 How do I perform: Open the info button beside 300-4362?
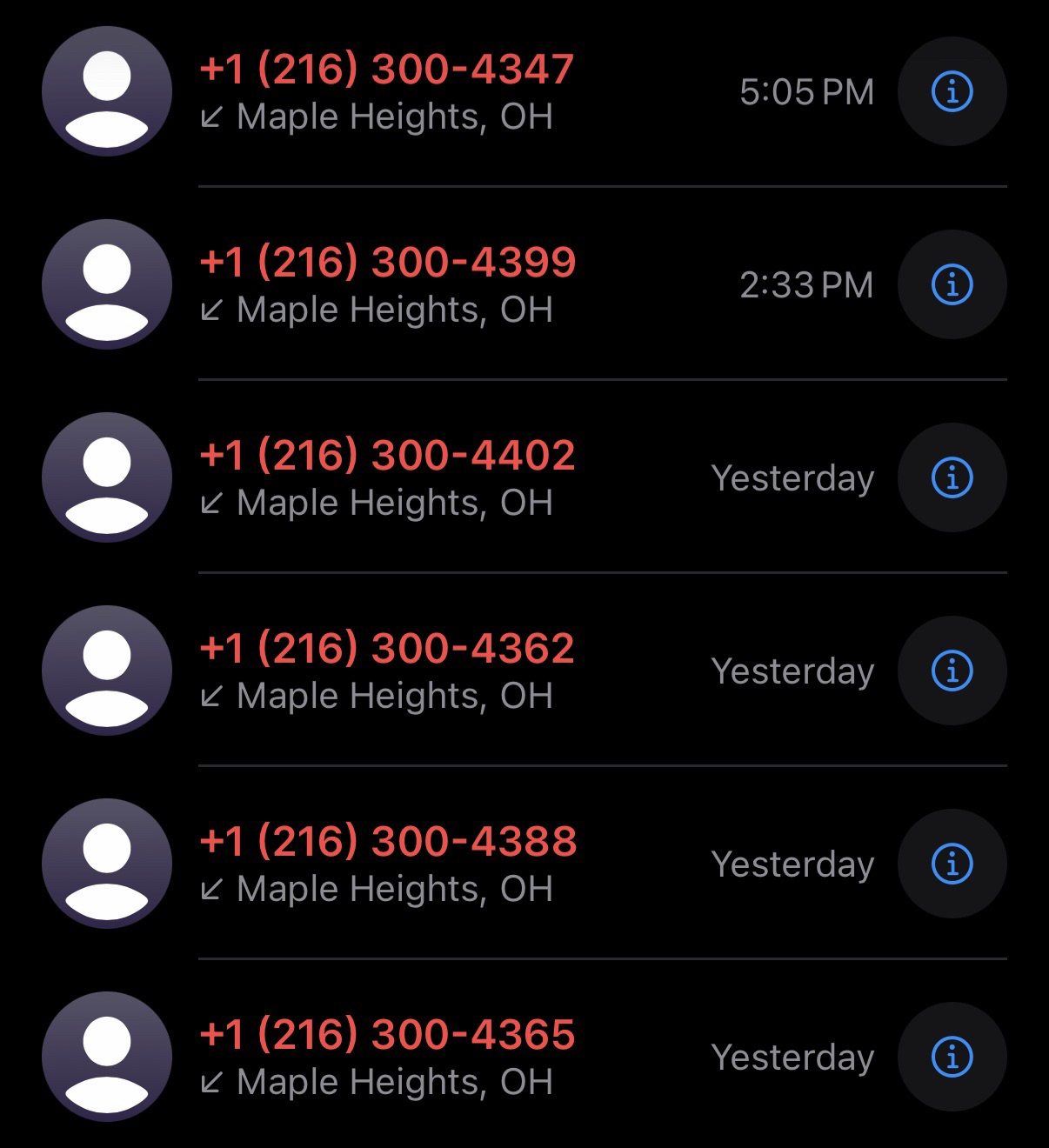click(952, 671)
